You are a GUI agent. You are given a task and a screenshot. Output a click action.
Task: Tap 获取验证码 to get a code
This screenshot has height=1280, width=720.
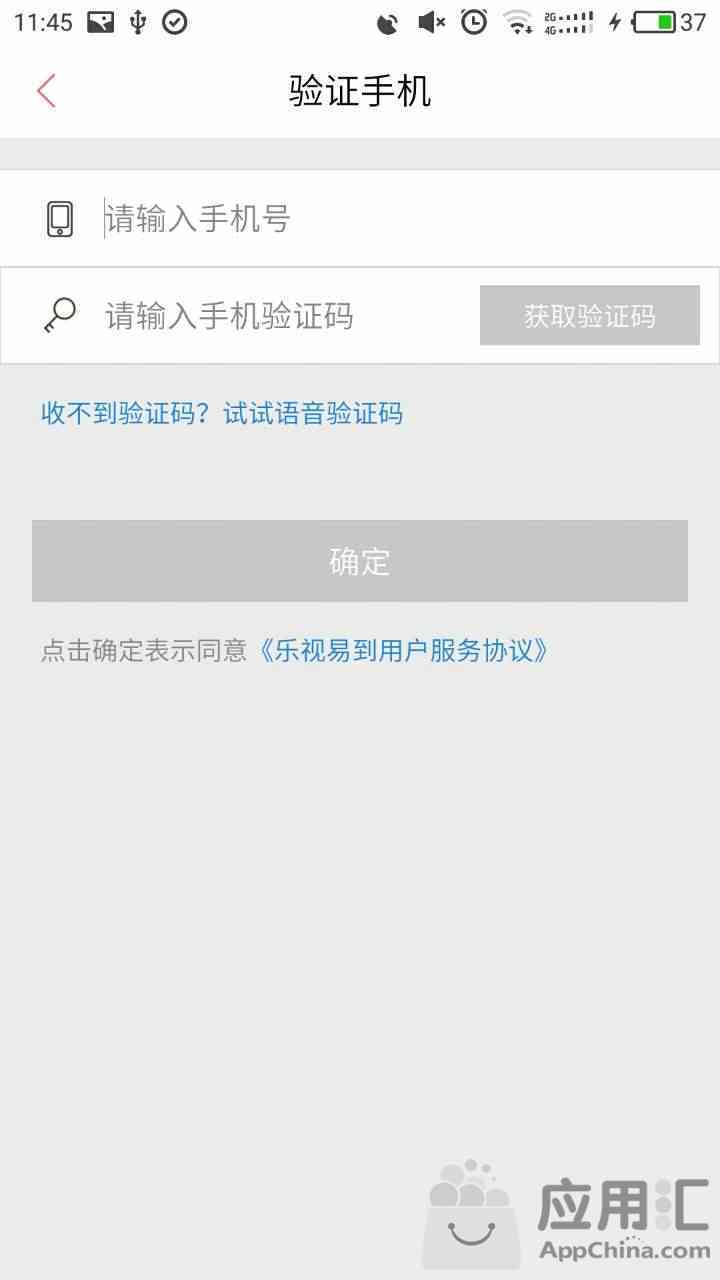[590, 316]
